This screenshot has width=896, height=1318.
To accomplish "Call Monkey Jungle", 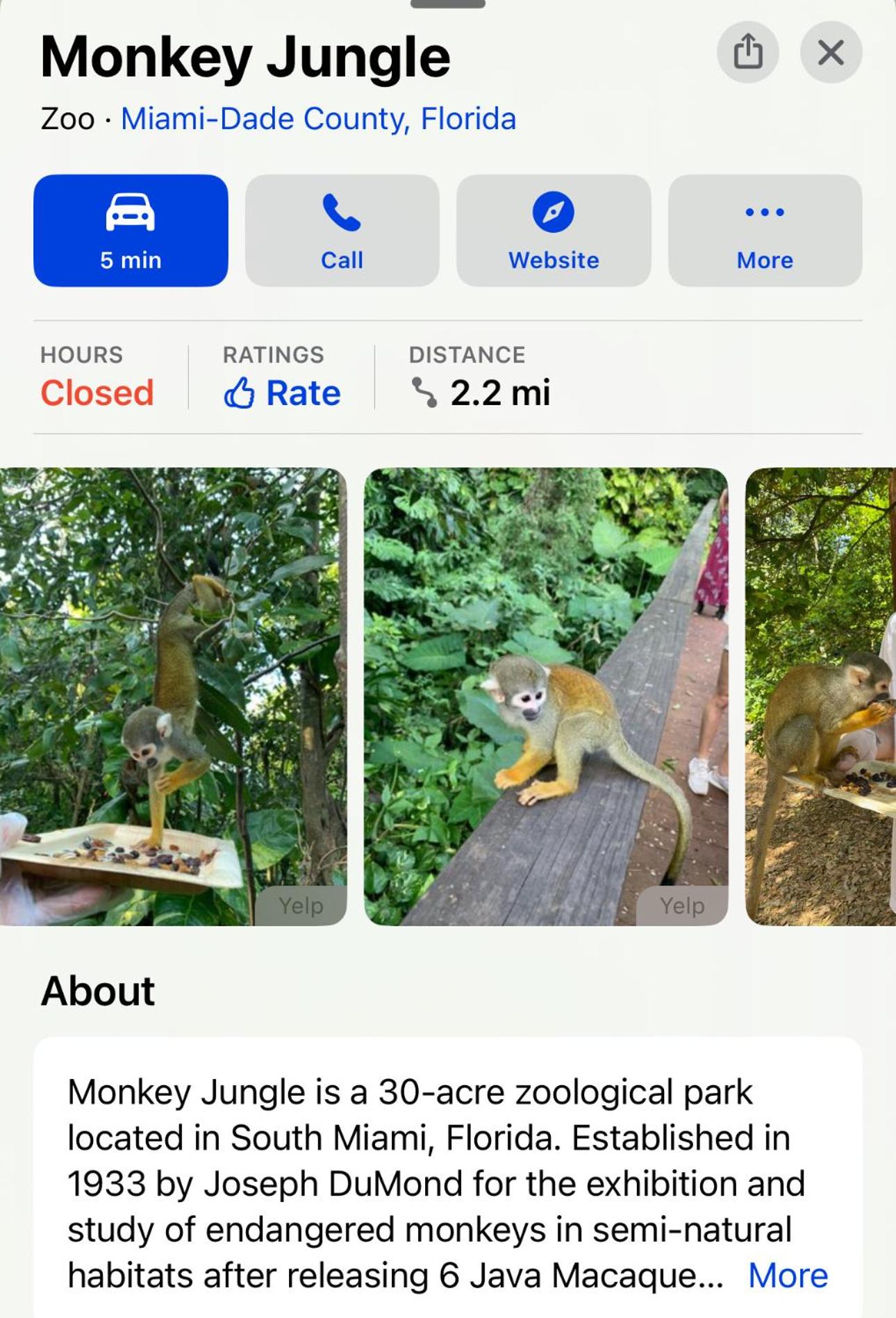I will tap(342, 231).
